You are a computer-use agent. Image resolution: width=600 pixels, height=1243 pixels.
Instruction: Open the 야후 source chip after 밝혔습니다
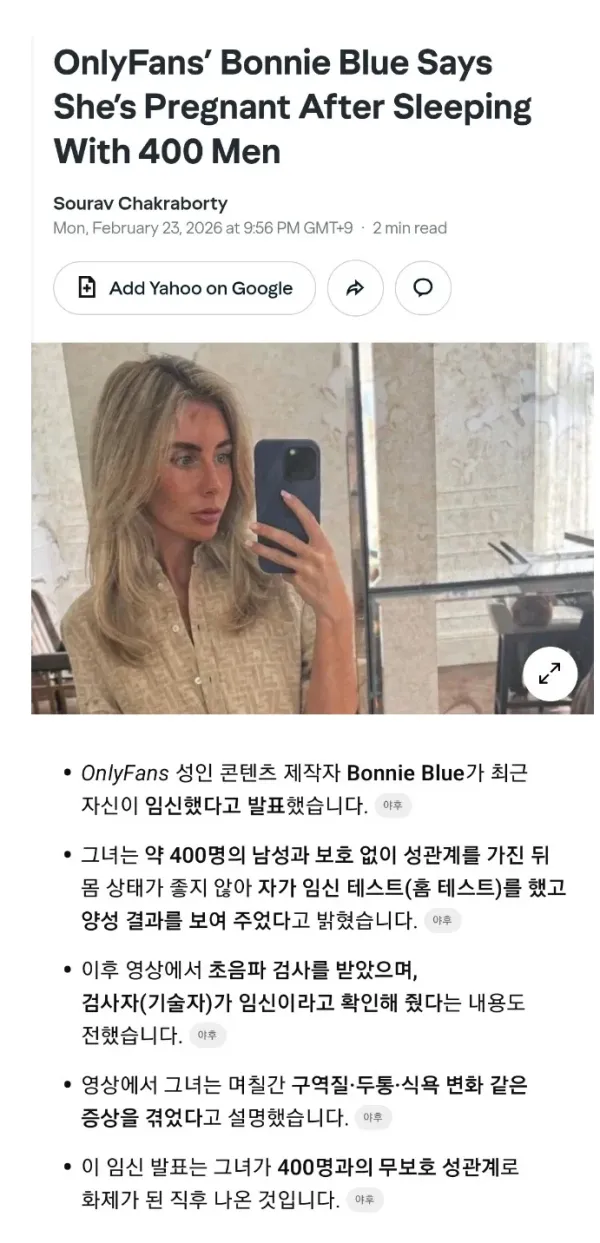click(442, 921)
